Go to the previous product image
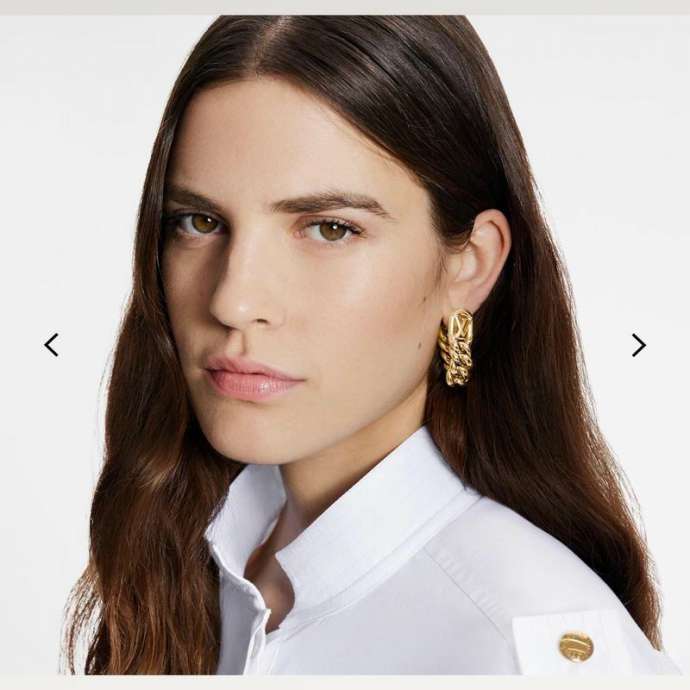 click(x=51, y=345)
